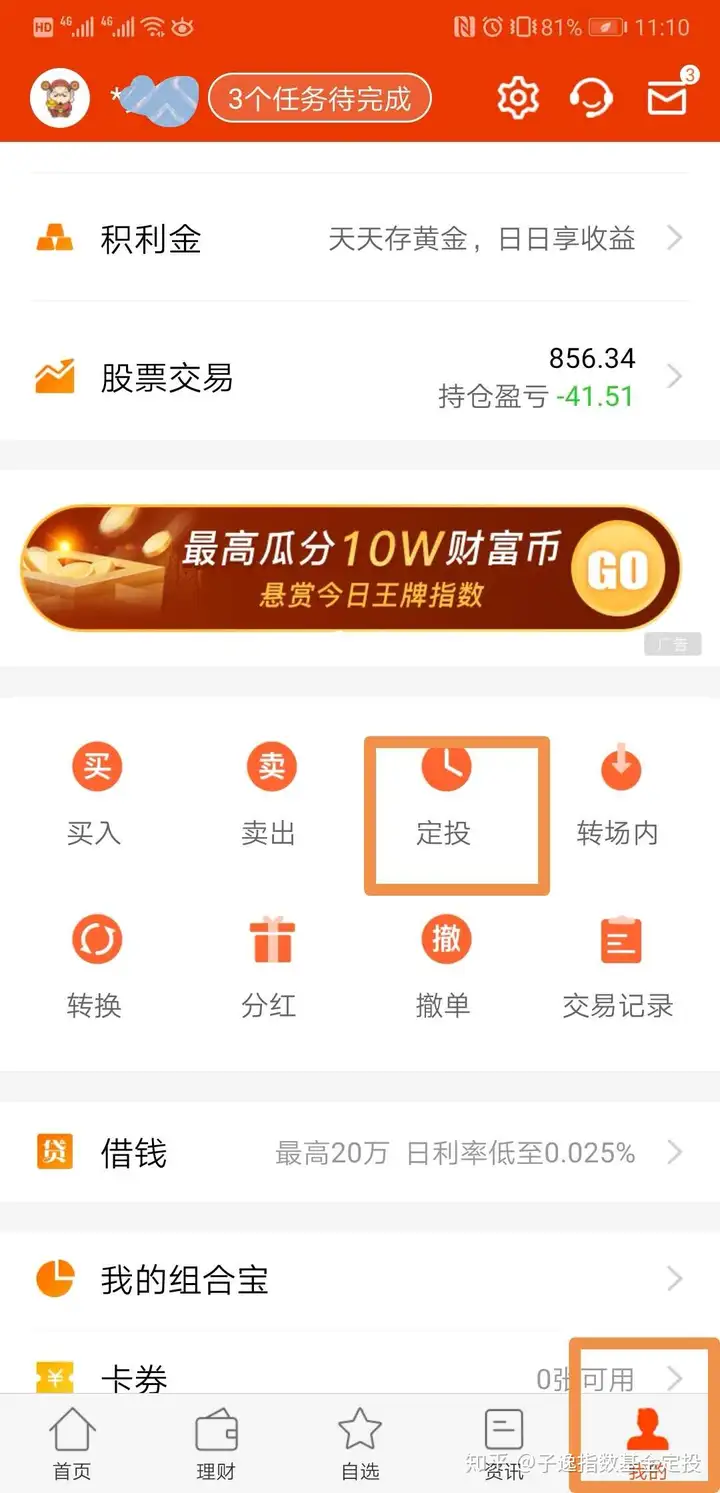Switch to the 首页 tab
The height and width of the screenshot is (1493, 720).
click(x=72, y=1444)
